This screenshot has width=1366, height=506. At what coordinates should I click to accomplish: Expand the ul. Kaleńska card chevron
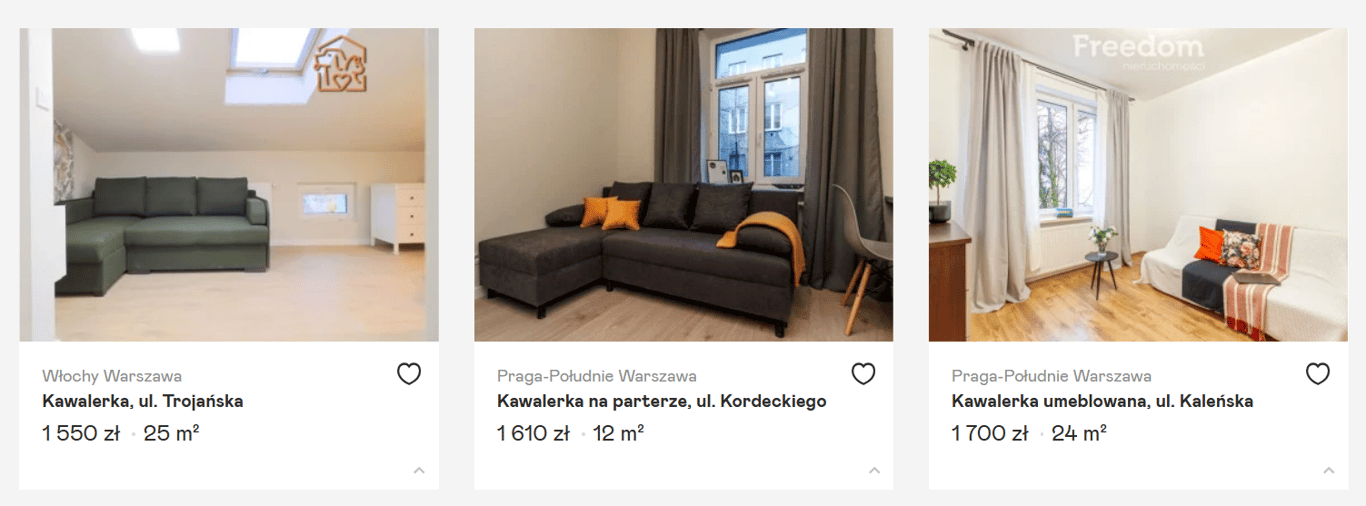tap(1329, 470)
